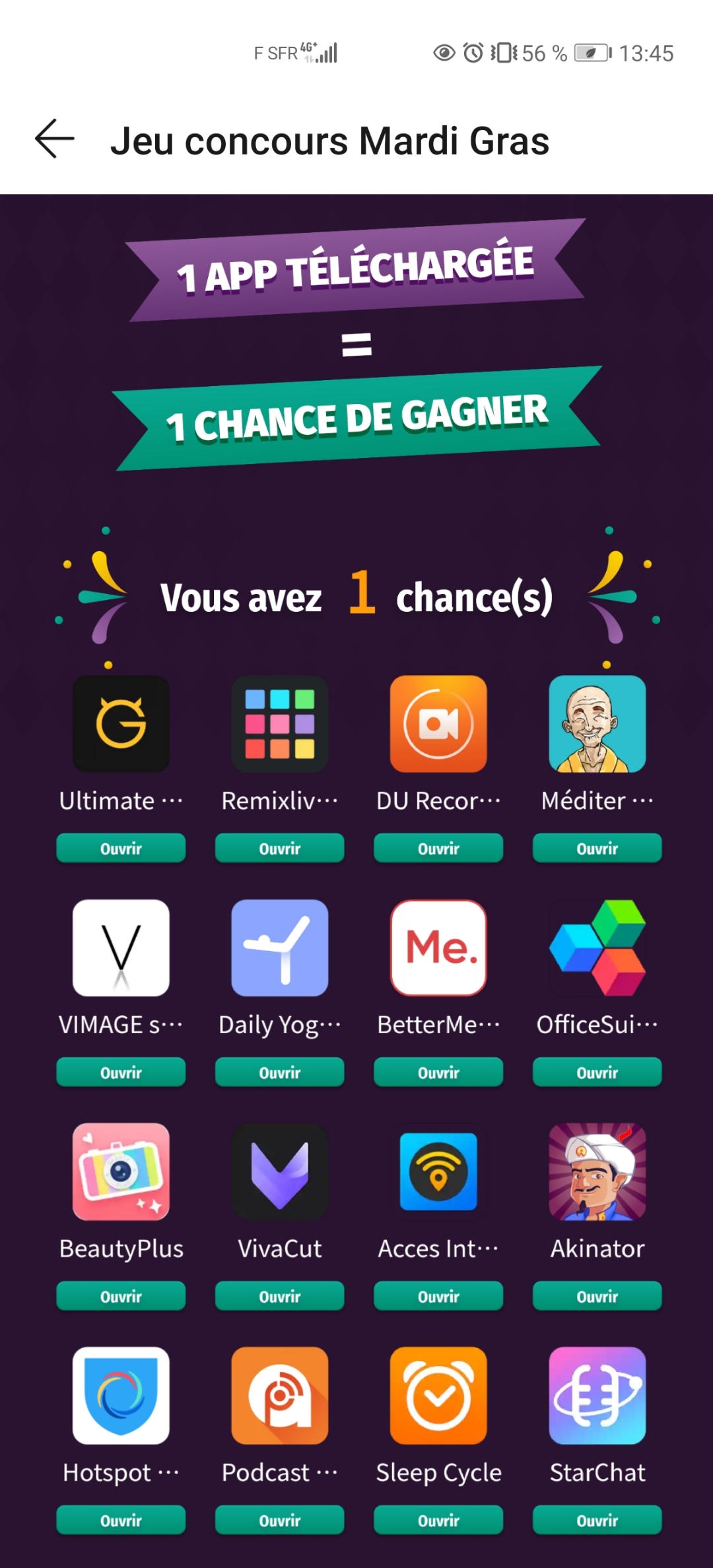The image size is (713, 1568).
Task: Tap Ouvrir under Akinator
Action: coord(597,1296)
